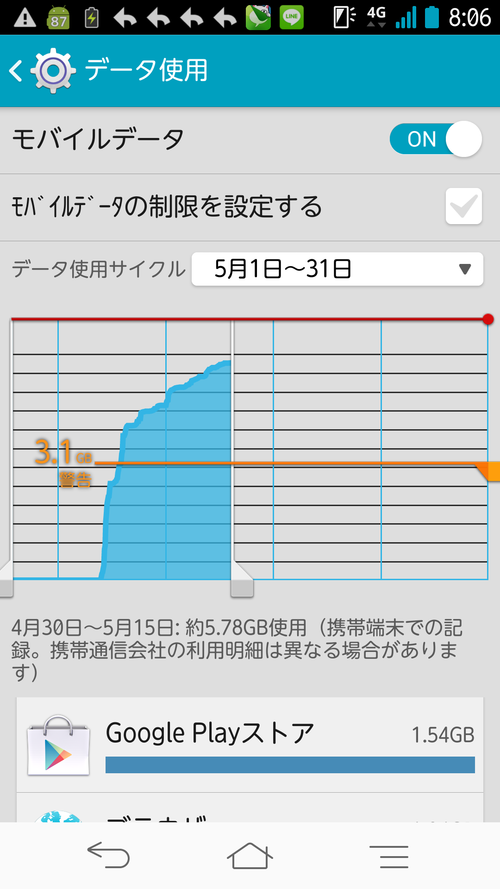Open the データ使用サイクル date dropdown
Viewport: 500px width, 889px height.
337,269
